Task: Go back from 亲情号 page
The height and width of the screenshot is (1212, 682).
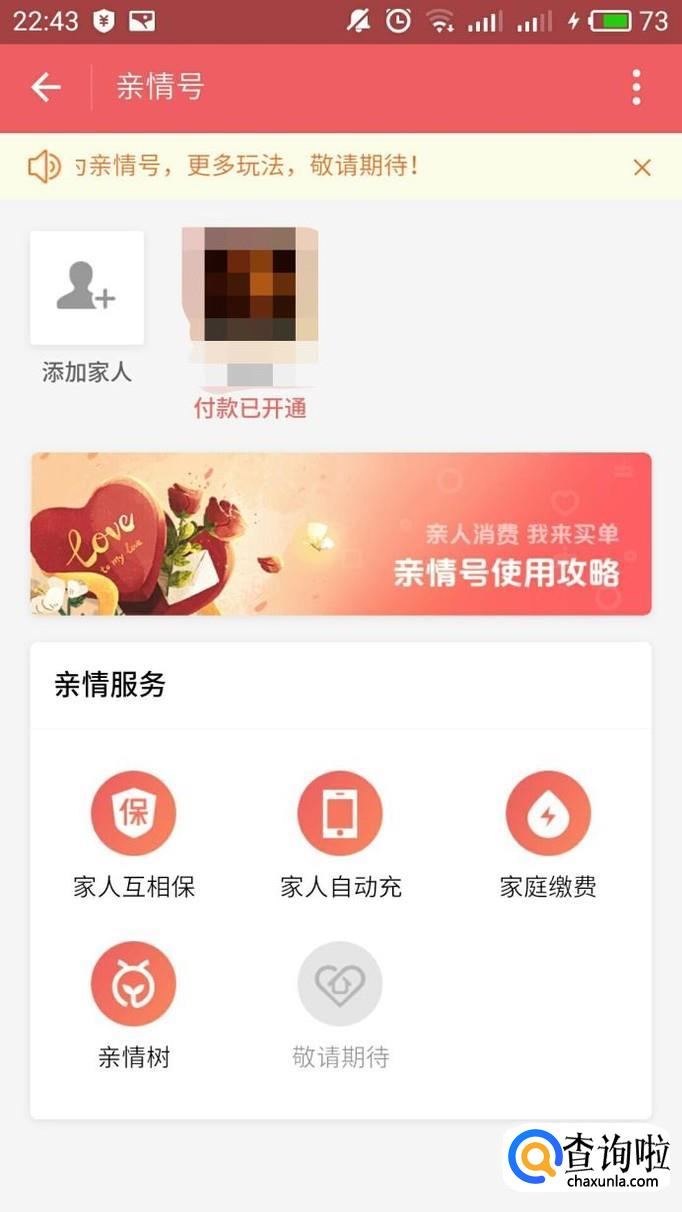Action: coord(45,88)
